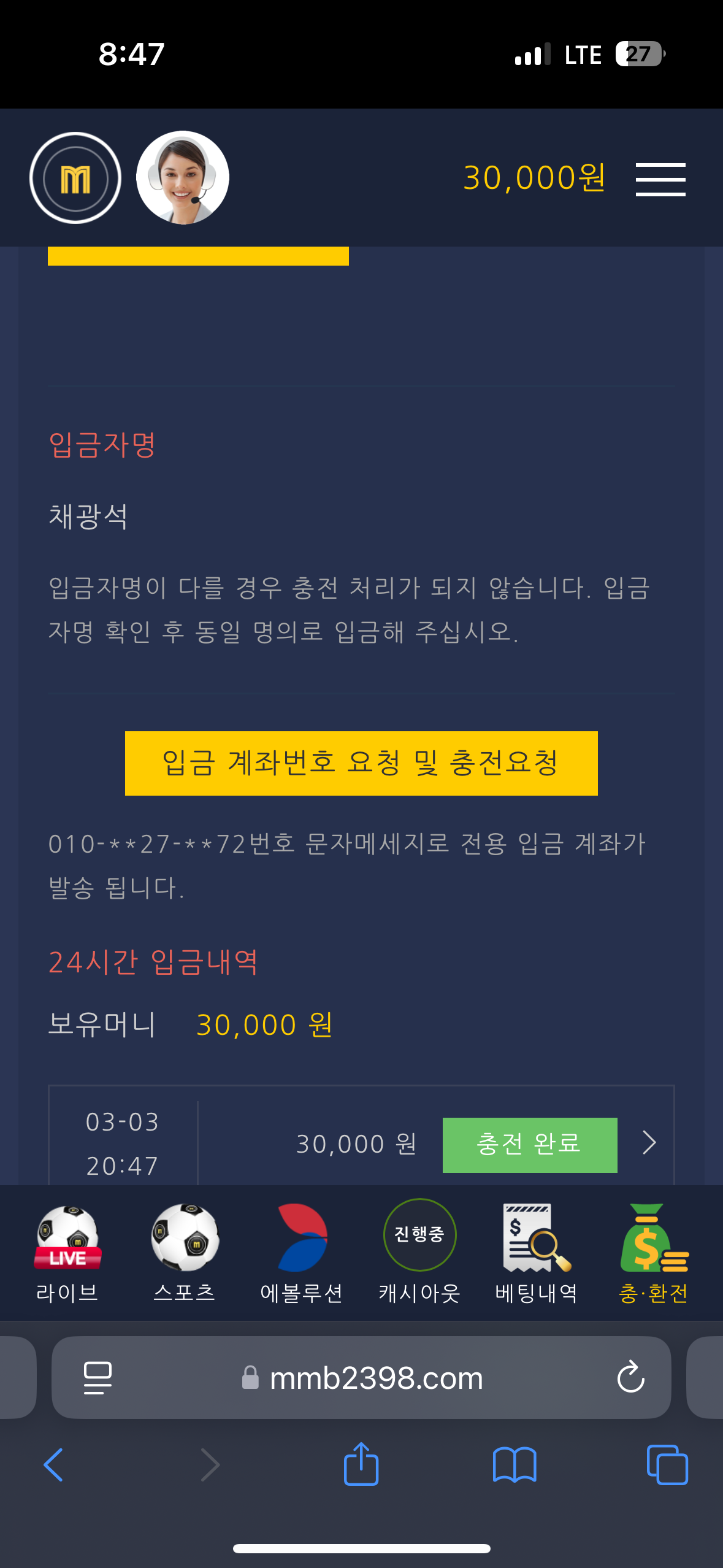The height and width of the screenshot is (1568, 723).
Task: Tap the mmb2398.com address bar
Action: (x=375, y=1378)
